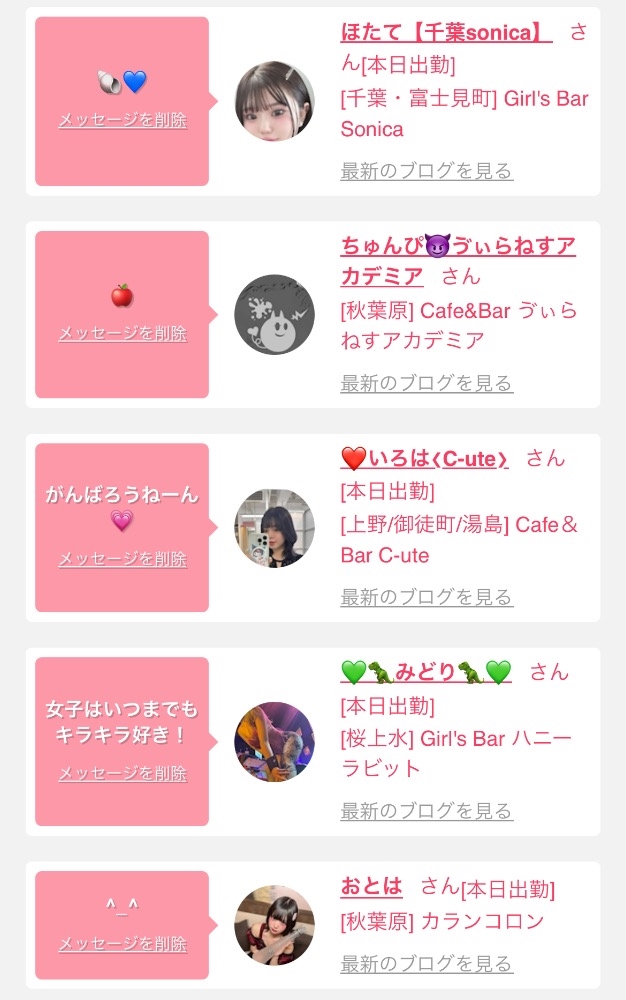Delete the がんばろうねーん message
The image size is (626, 1000).
[122, 559]
